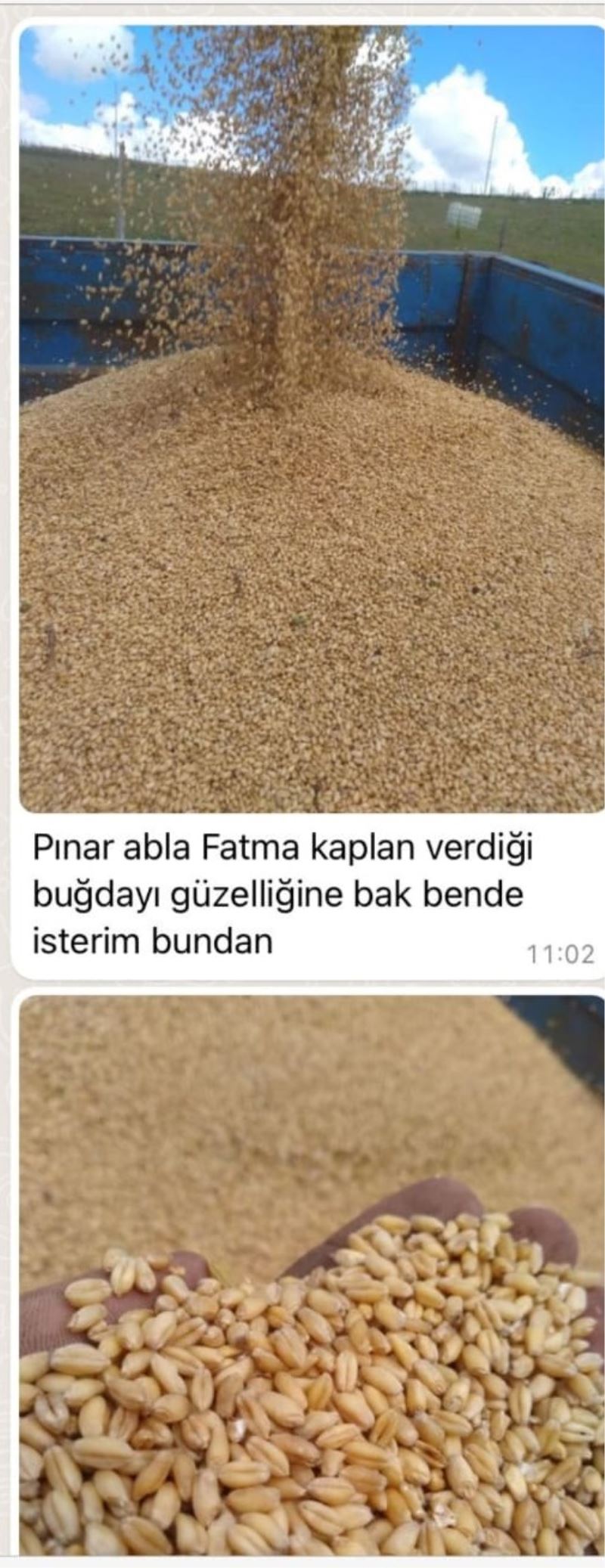Image resolution: width=605 pixels, height=1568 pixels.
Task: Open the photo of wheat pouring into trailer
Action: pos(312,420)
